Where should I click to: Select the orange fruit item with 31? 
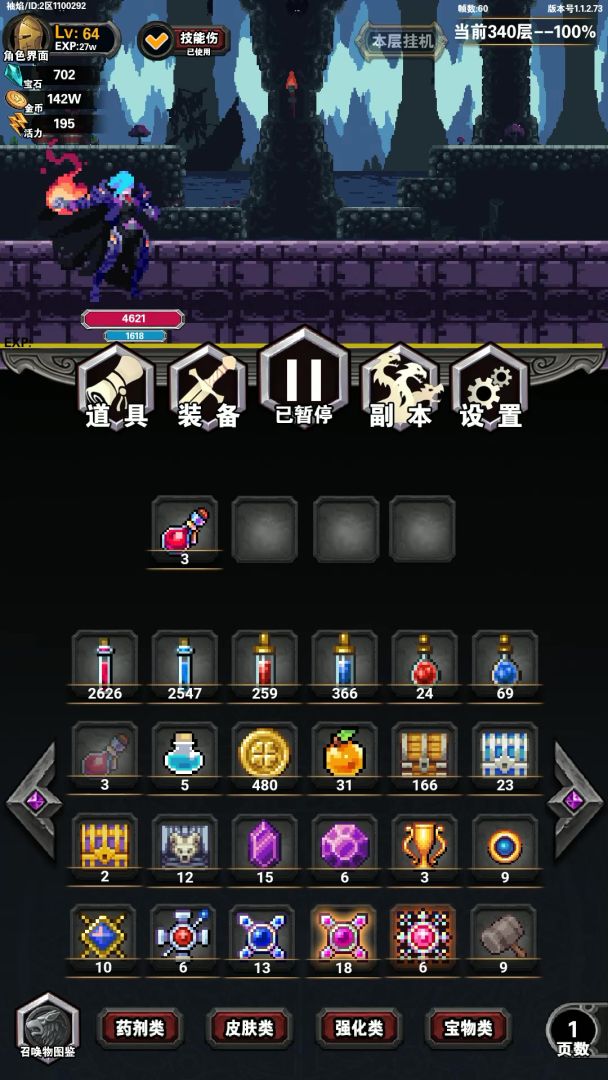345,755
